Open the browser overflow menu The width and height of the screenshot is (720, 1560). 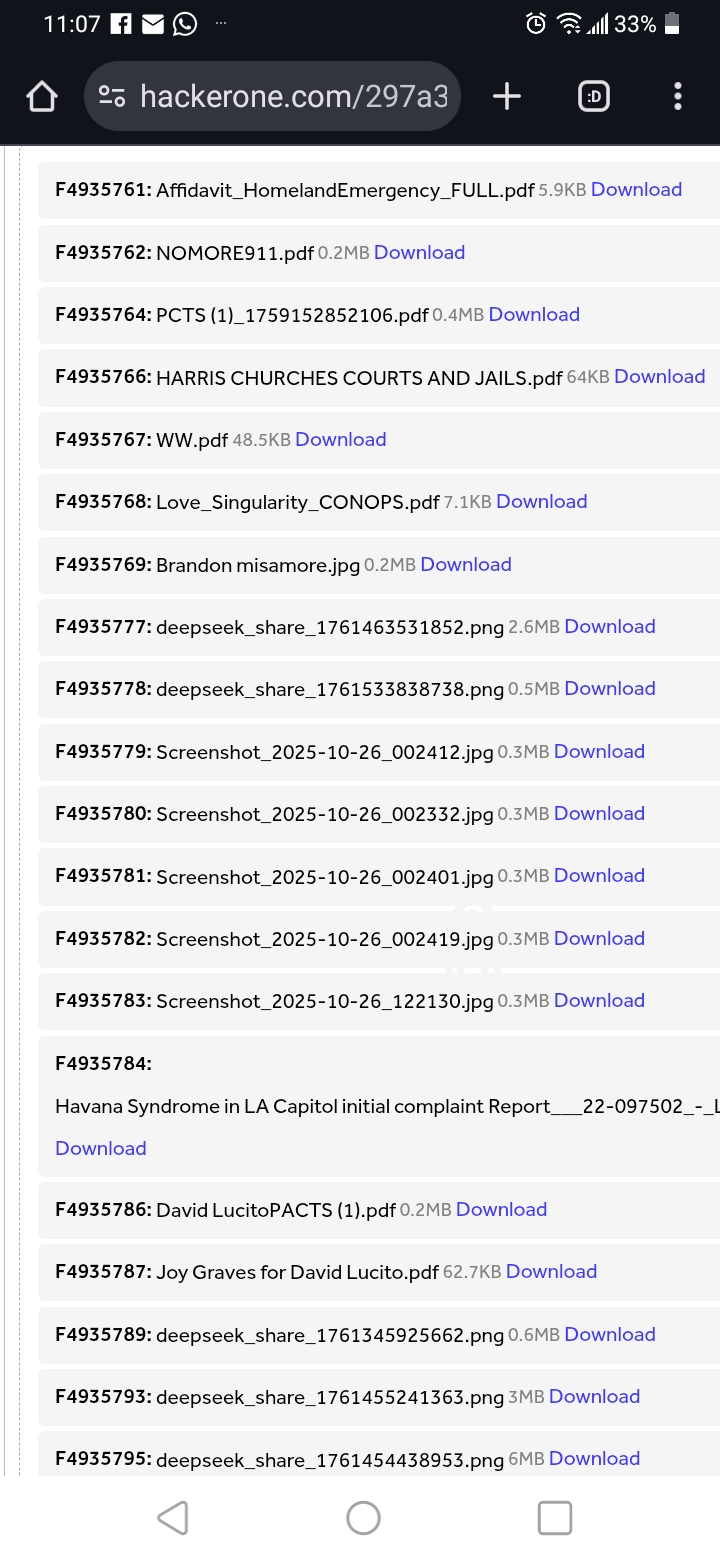pyautogui.click(x=678, y=96)
